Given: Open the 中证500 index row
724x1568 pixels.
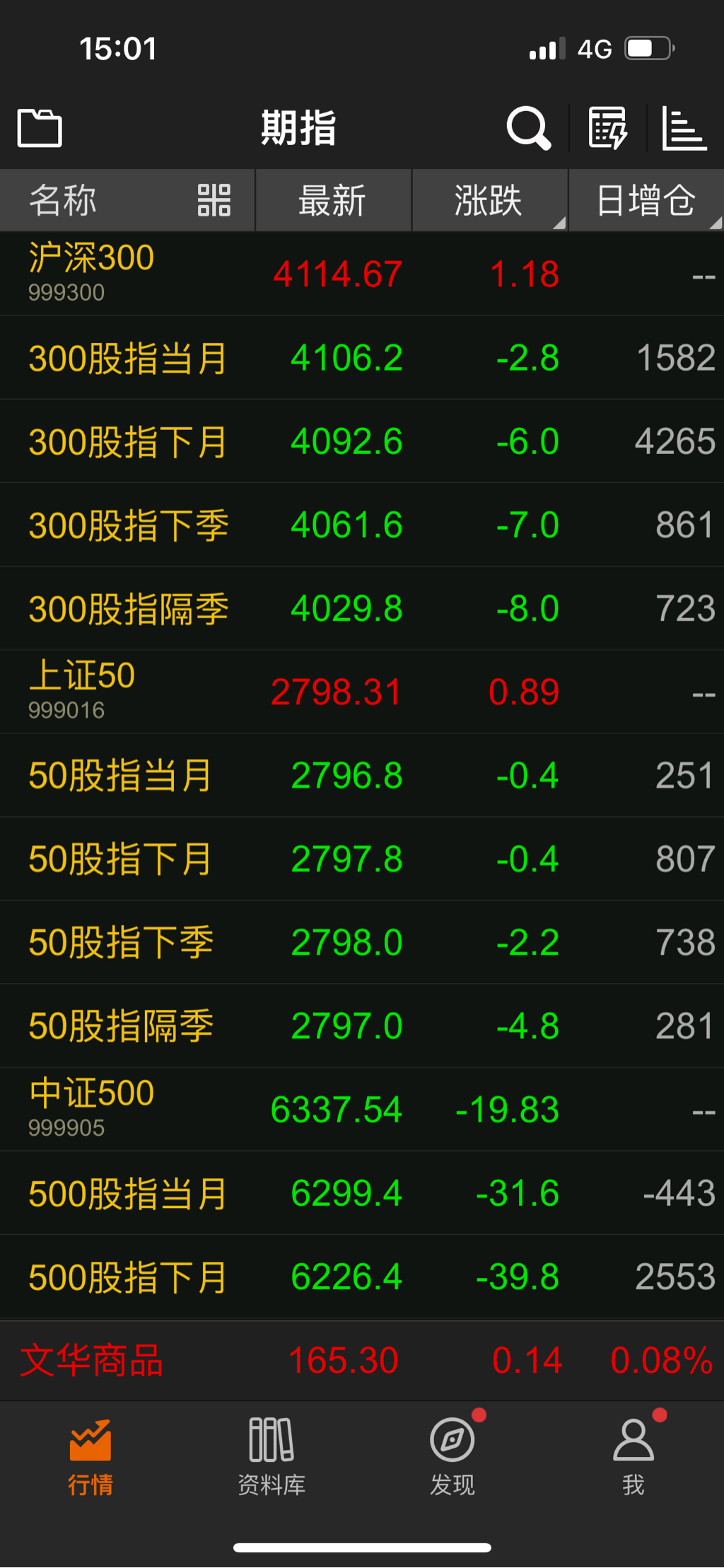Looking at the screenshot, I should coord(92,1108).
